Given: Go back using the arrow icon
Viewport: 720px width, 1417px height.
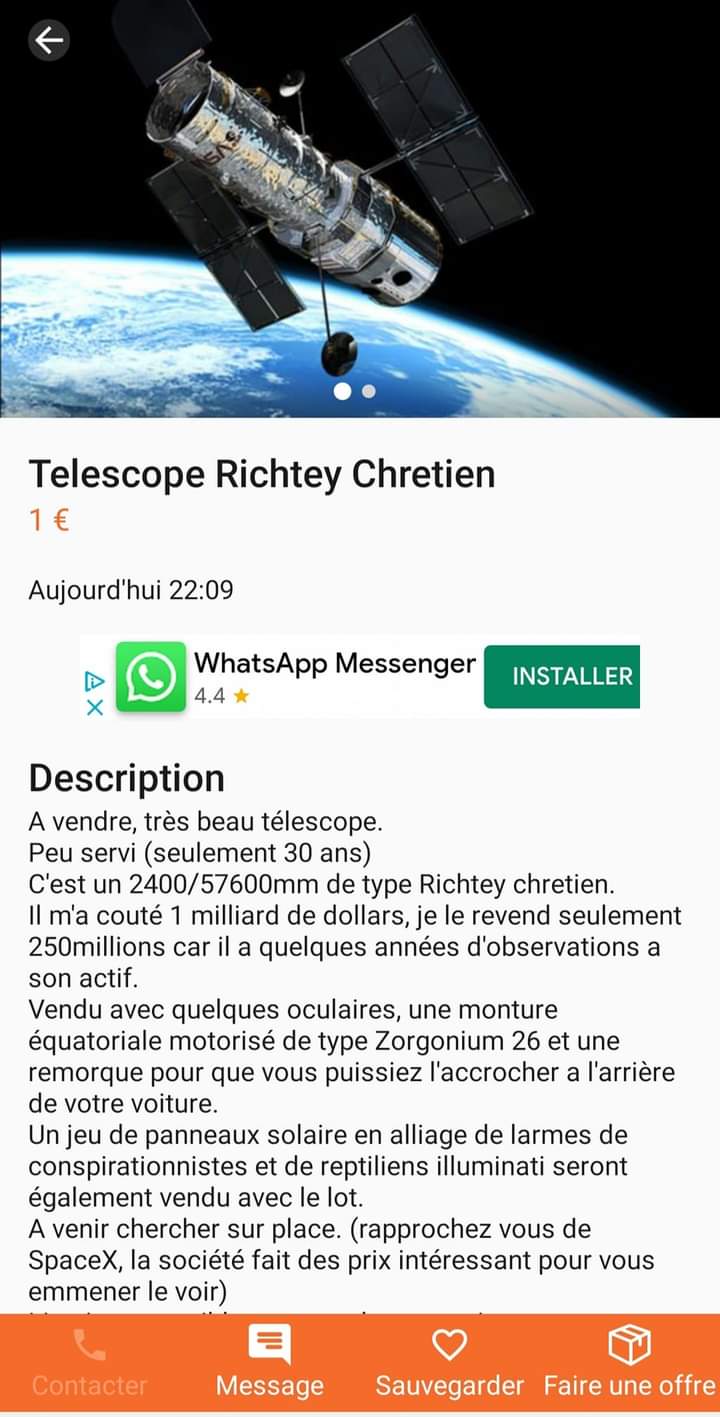Looking at the screenshot, I should [48, 40].
